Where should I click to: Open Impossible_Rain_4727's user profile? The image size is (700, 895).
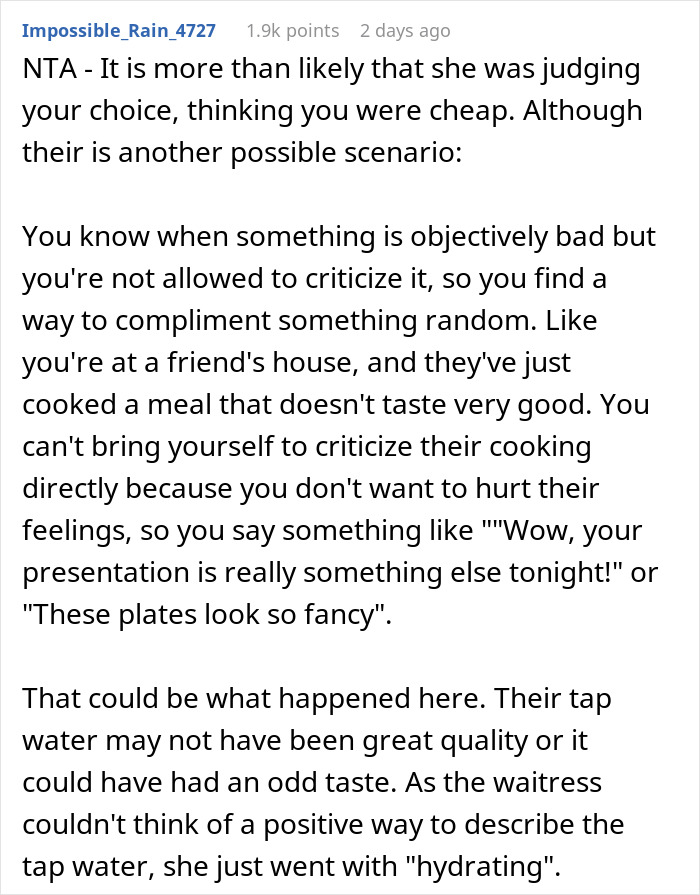119,30
